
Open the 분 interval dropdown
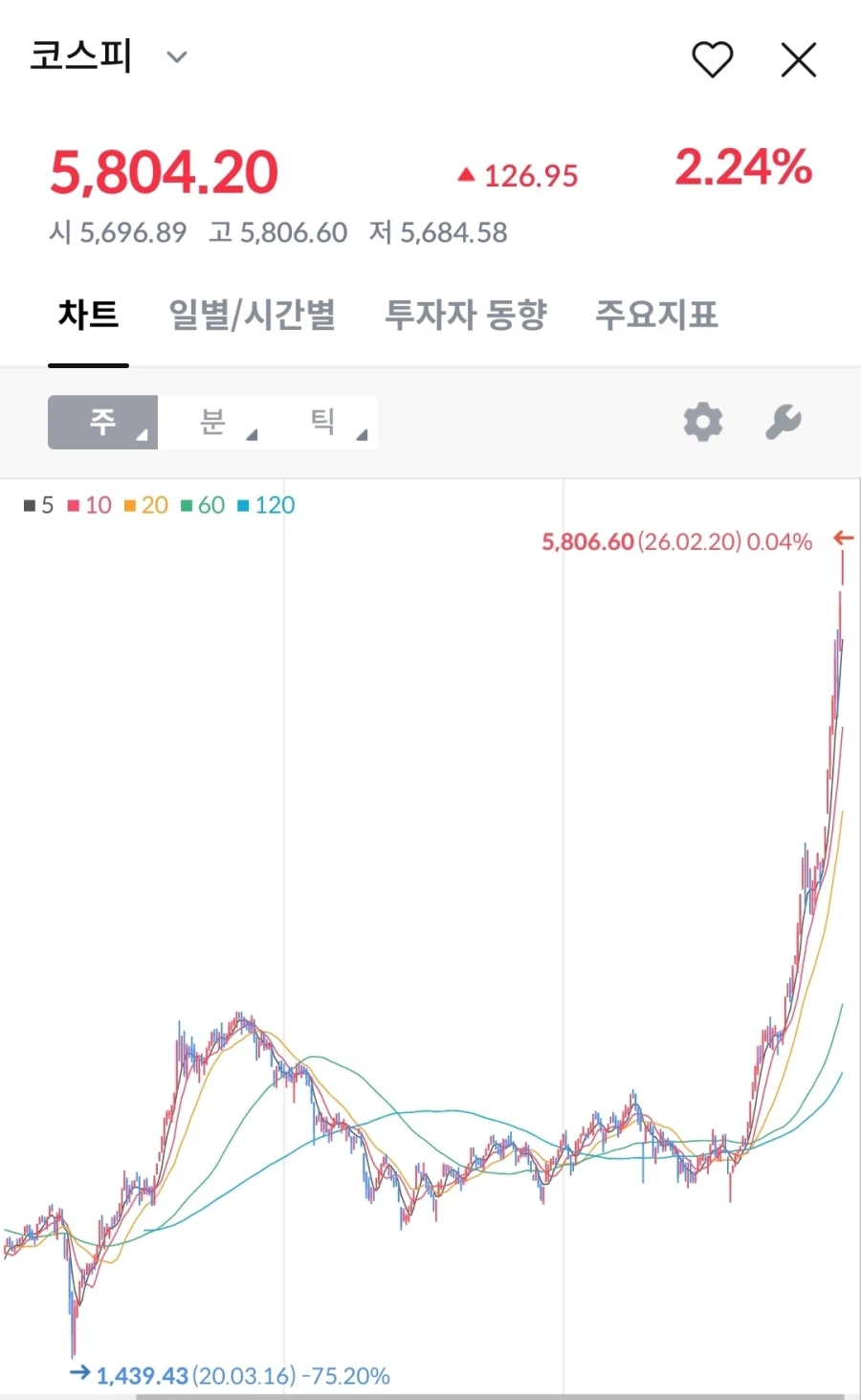tap(212, 422)
